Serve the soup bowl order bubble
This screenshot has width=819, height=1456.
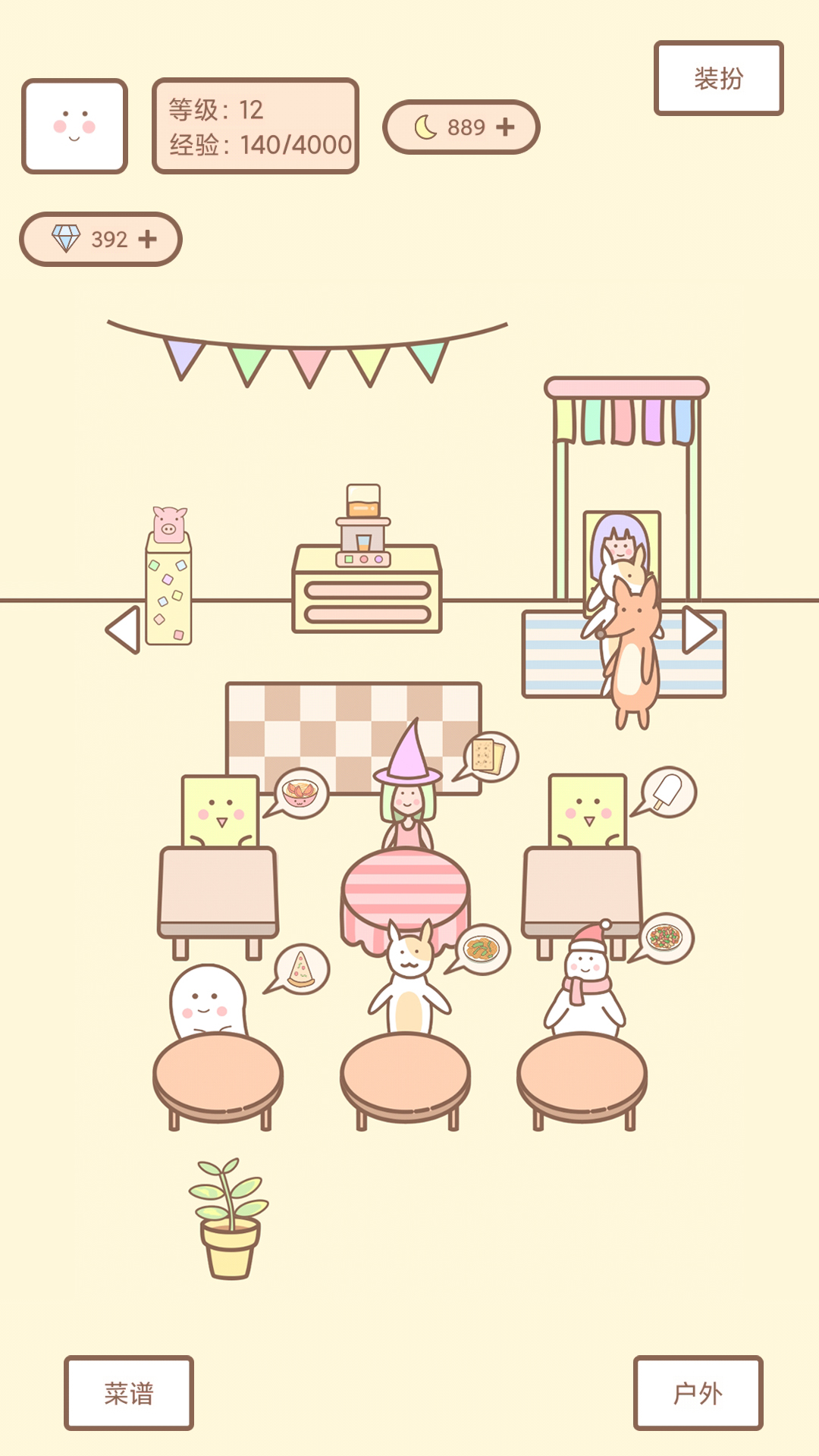tap(301, 793)
